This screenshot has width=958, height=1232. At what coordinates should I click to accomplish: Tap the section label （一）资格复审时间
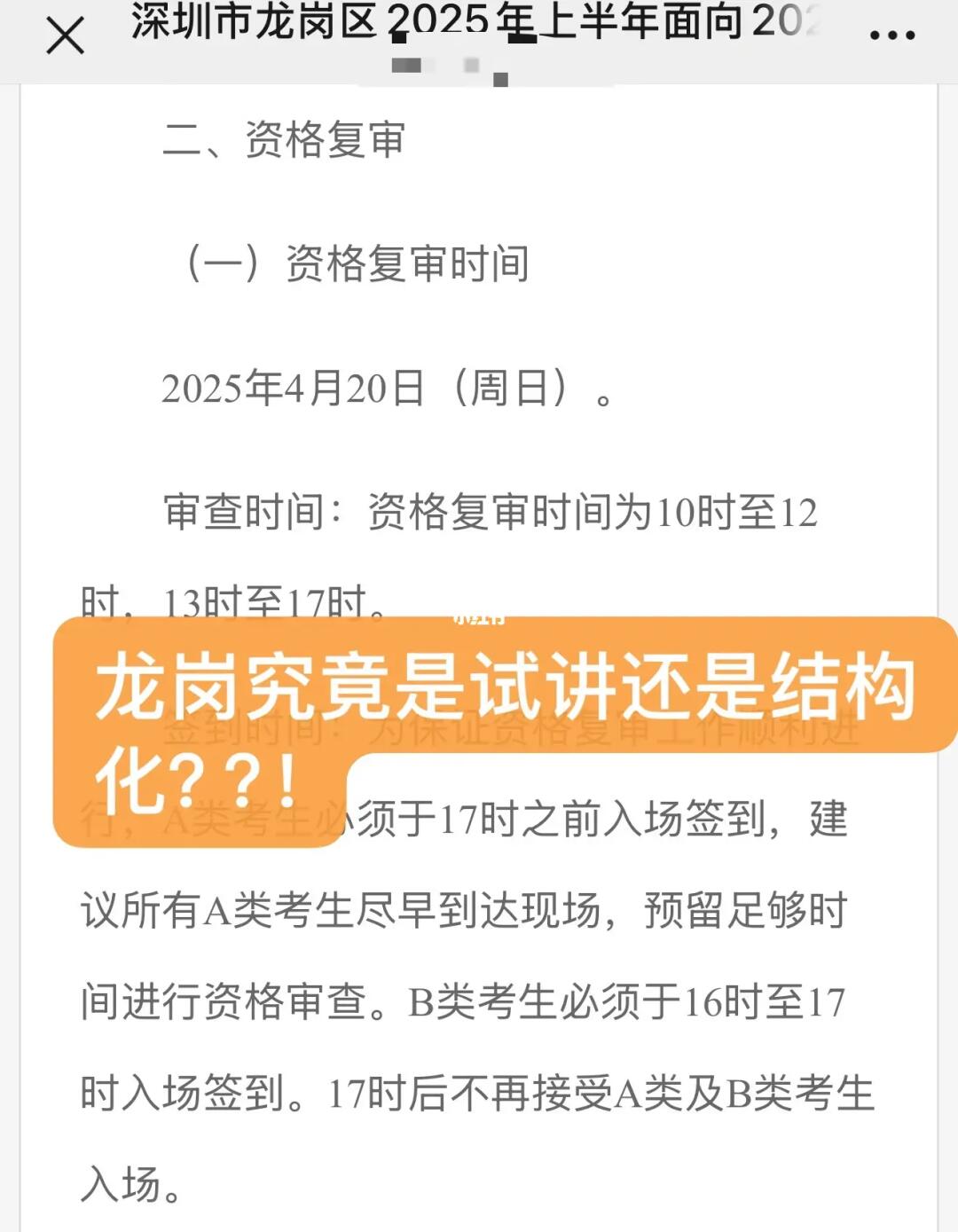[x=355, y=262]
